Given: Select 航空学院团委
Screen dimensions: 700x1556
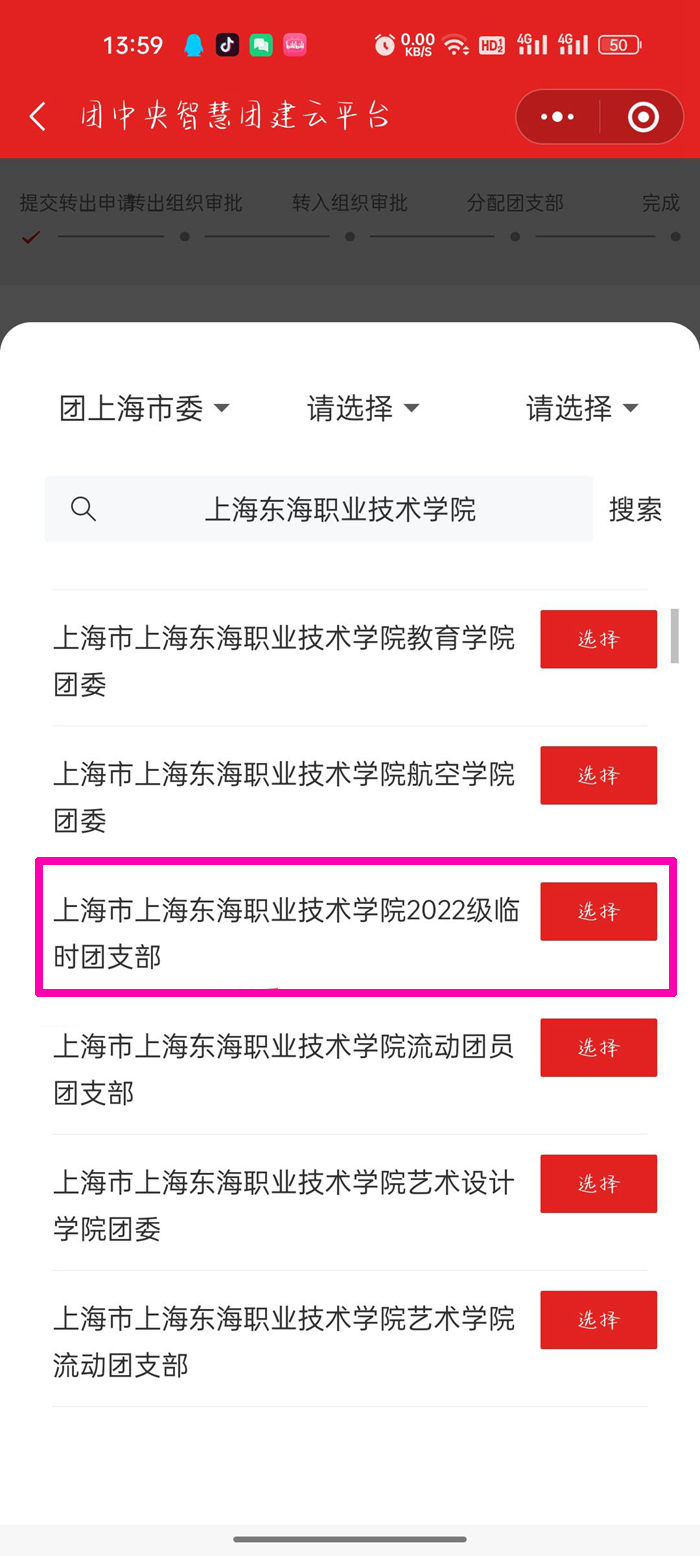Looking at the screenshot, I should [598, 775].
